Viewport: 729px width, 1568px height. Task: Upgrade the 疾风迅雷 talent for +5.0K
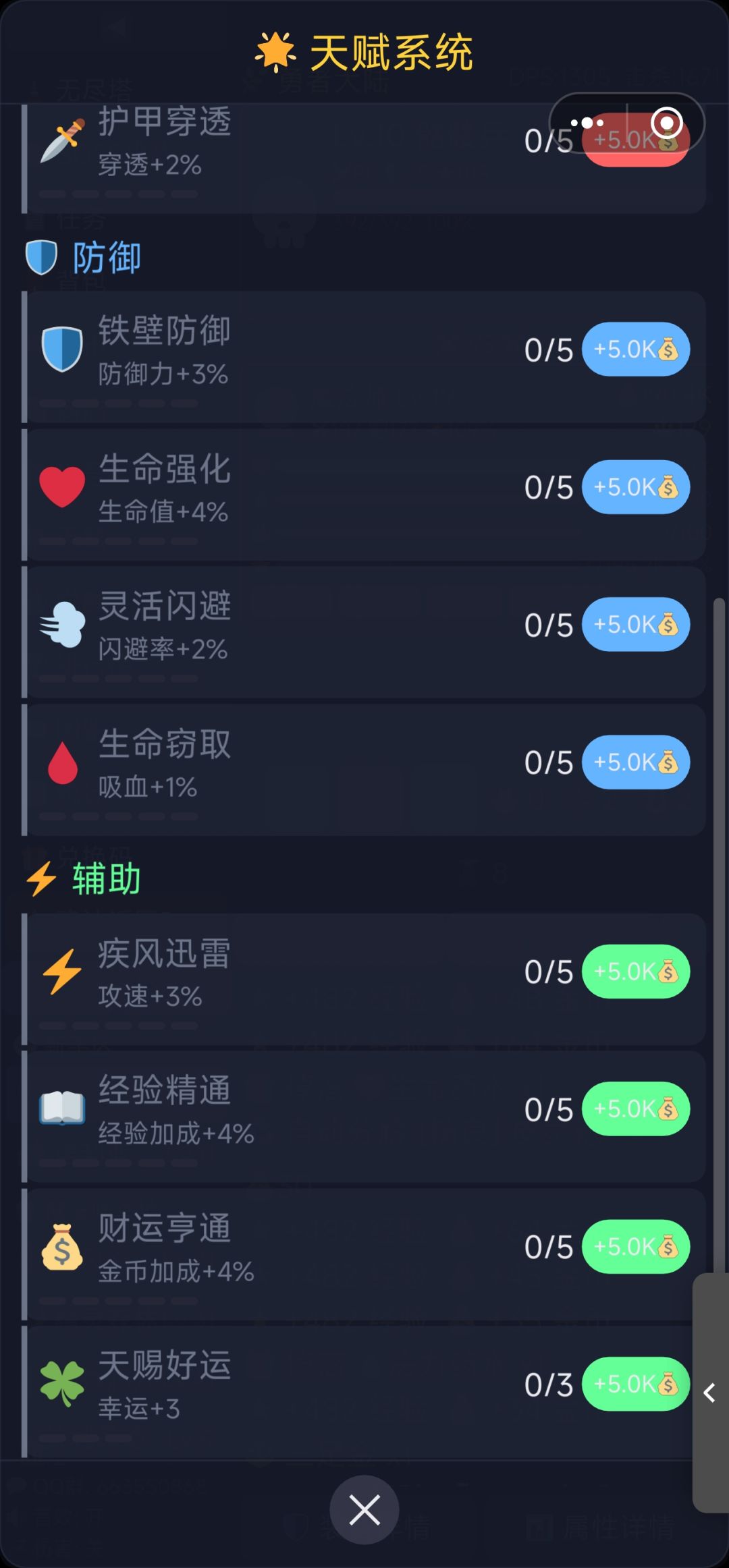point(635,972)
